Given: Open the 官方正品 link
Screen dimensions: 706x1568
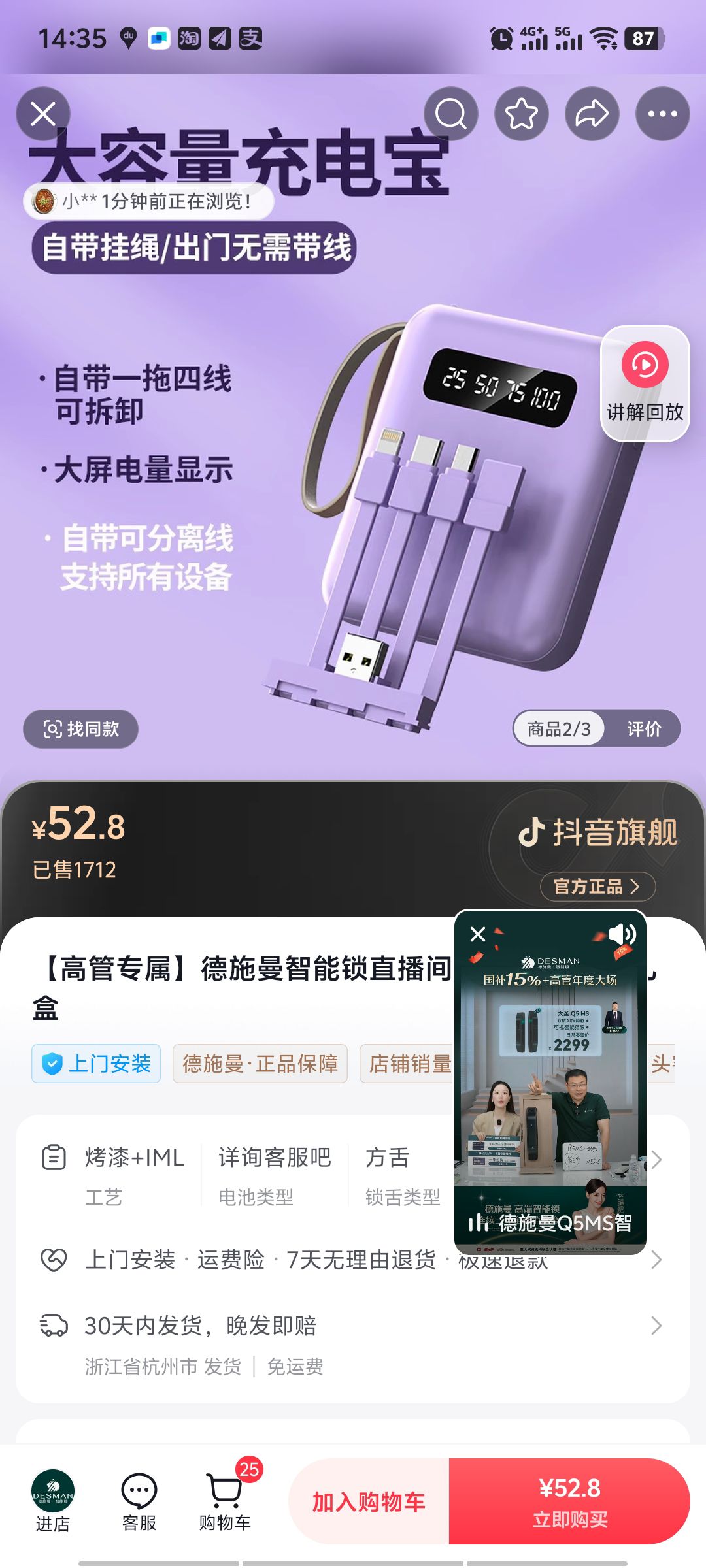Looking at the screenshot, I should tap(597, 887).
